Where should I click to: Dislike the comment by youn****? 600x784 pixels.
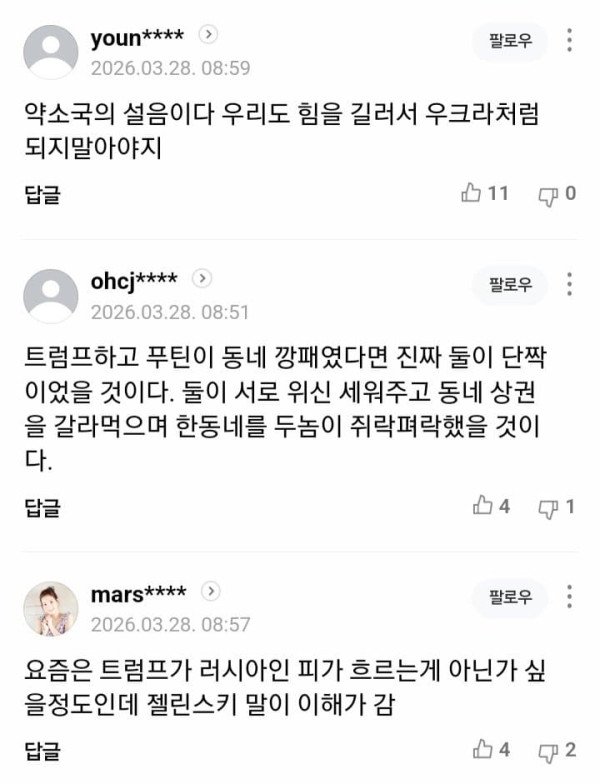(x=548, y=194)
